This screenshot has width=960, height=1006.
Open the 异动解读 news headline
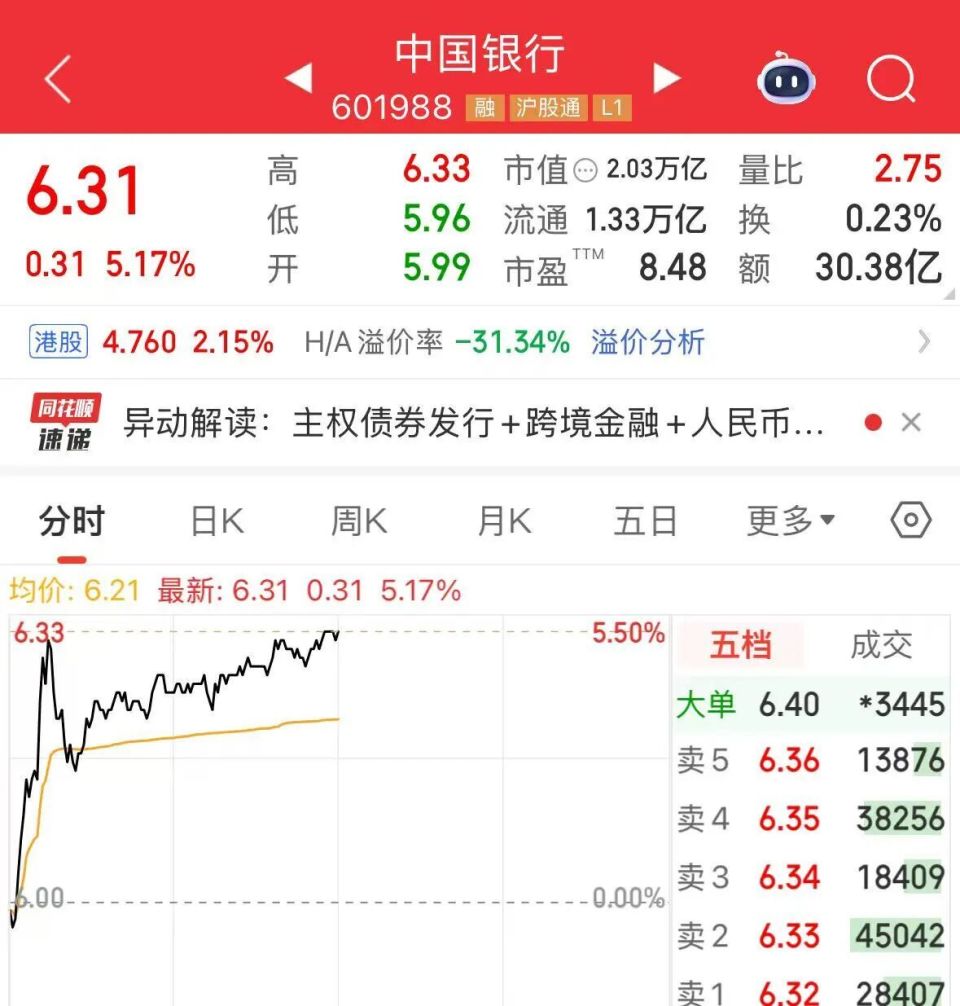(x=470, y=421)
